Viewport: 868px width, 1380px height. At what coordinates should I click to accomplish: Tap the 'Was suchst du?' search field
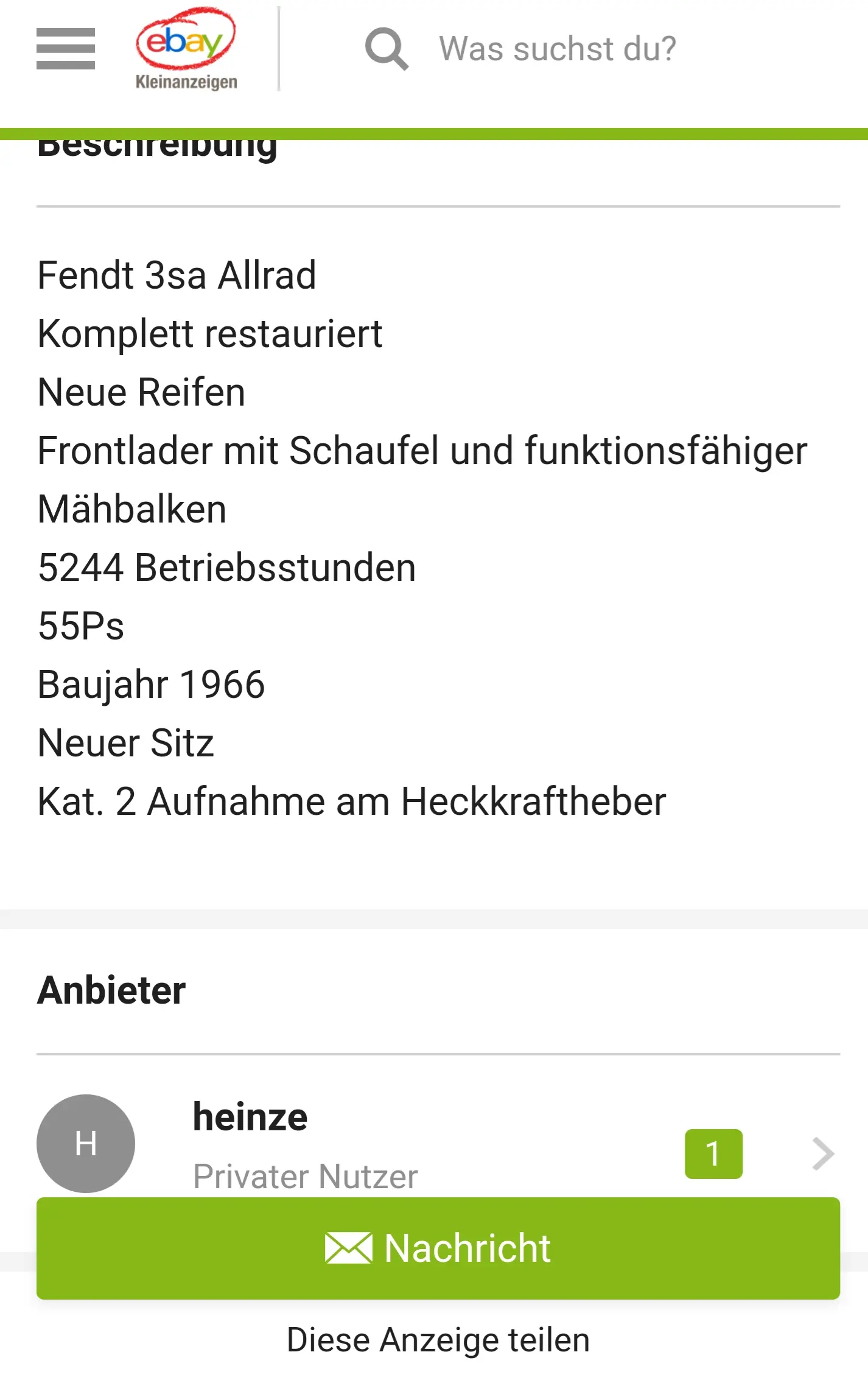(557, 49)
